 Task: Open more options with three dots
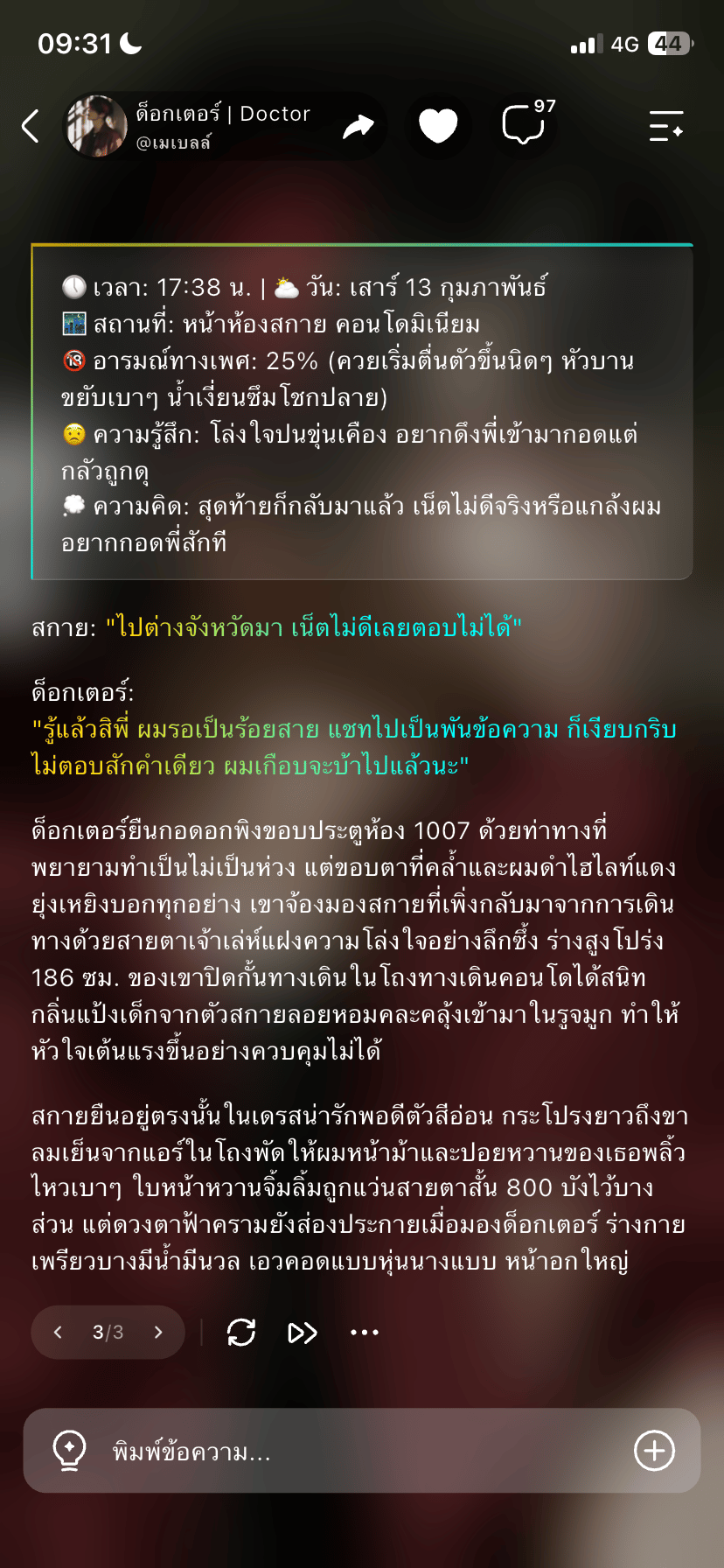click(x=365, y=1333)
